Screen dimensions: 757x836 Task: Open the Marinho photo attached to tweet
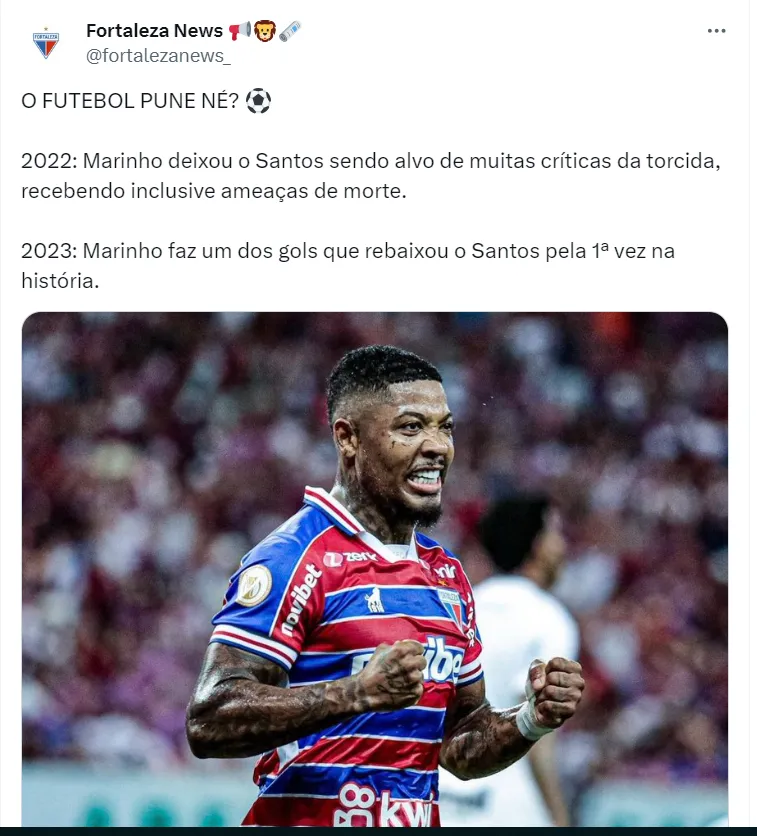point(375,570)
